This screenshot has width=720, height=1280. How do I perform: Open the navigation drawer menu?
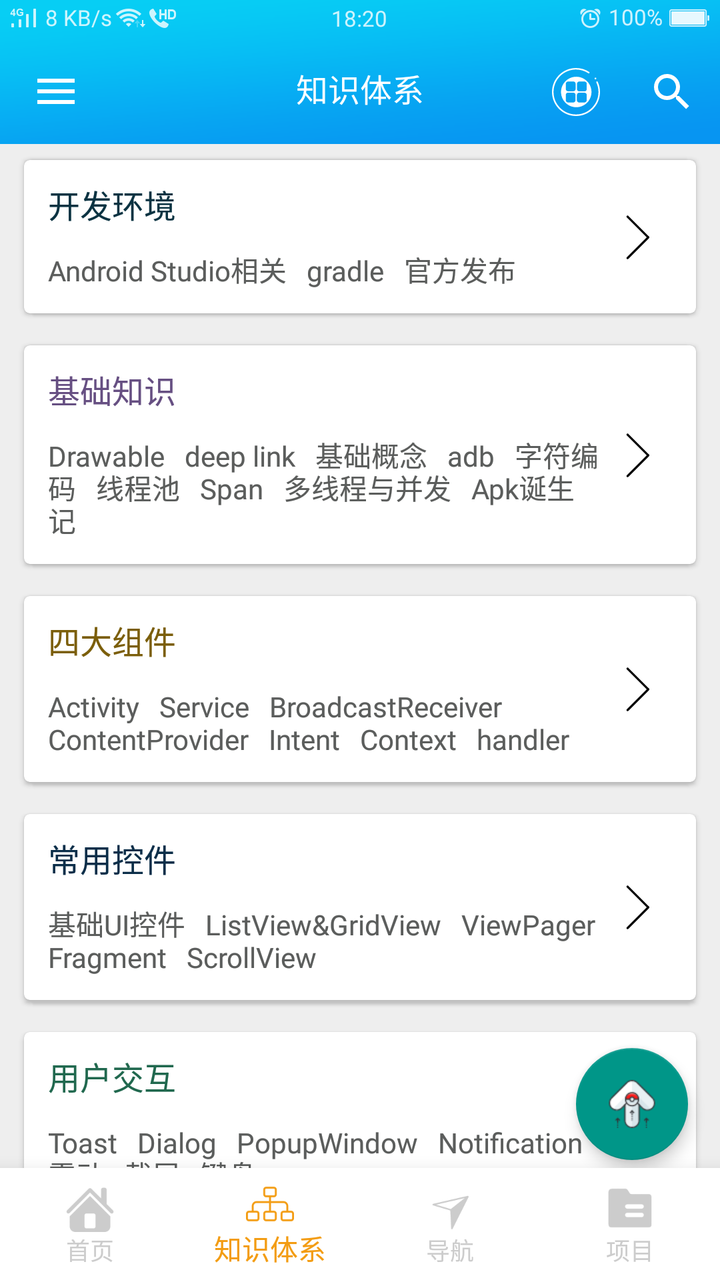click(55, 91)
